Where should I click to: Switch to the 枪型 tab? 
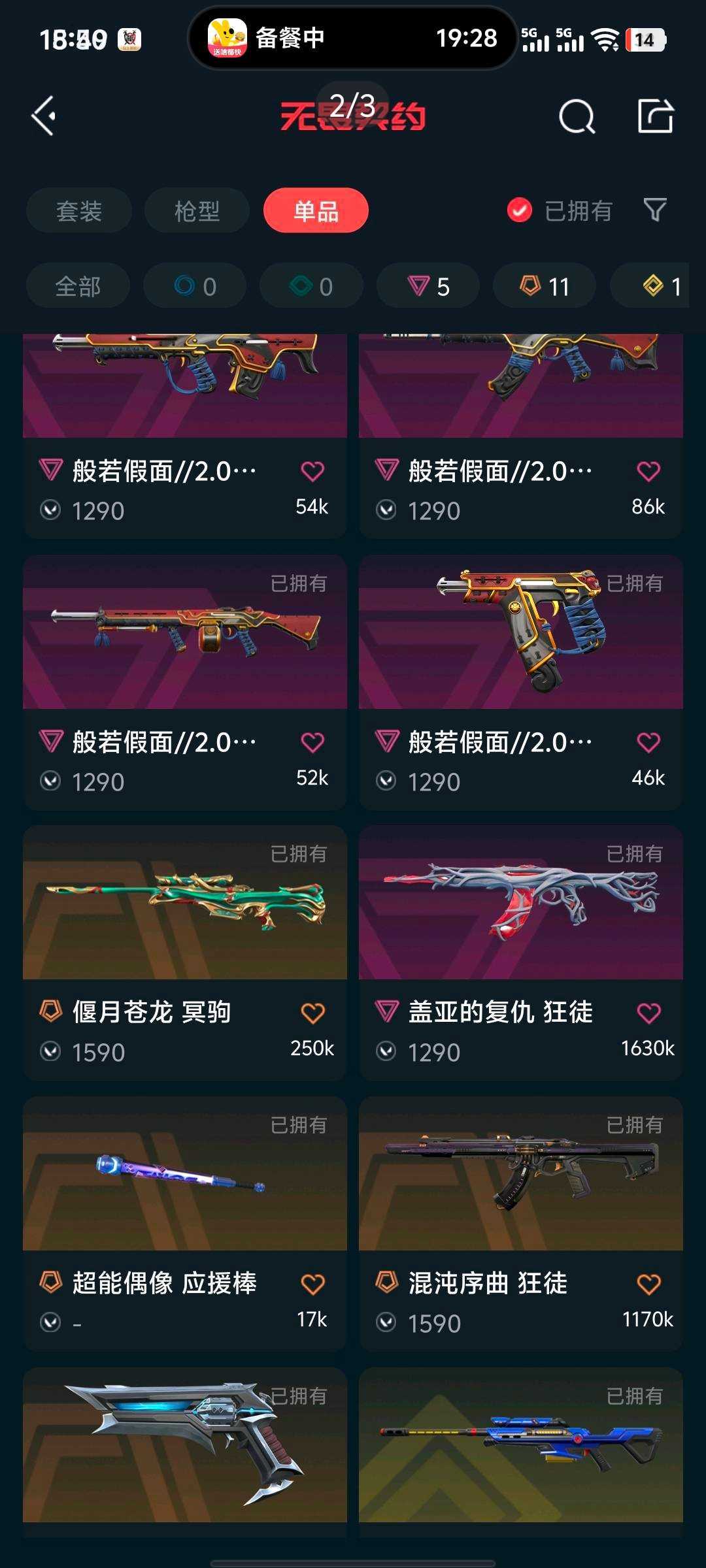(197, 211)
